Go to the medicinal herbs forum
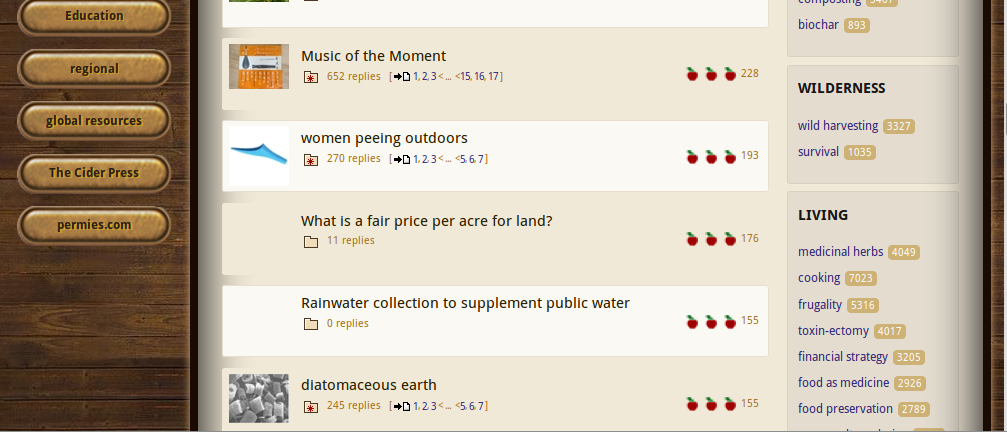This screenshot has width=1007, height=432. (x=840, y=252)
